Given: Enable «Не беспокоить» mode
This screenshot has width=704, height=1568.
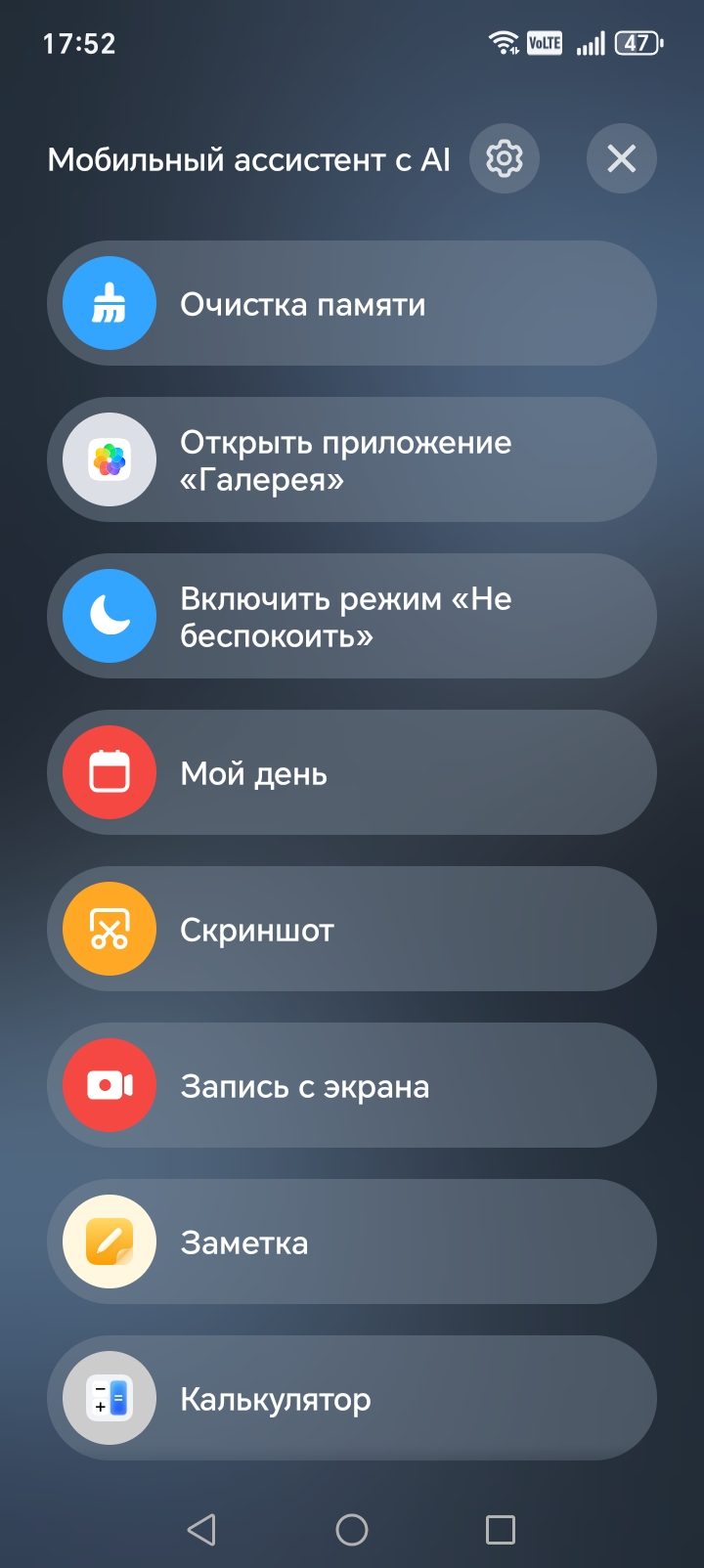Looking at the screenshot, I should [352, 617].
